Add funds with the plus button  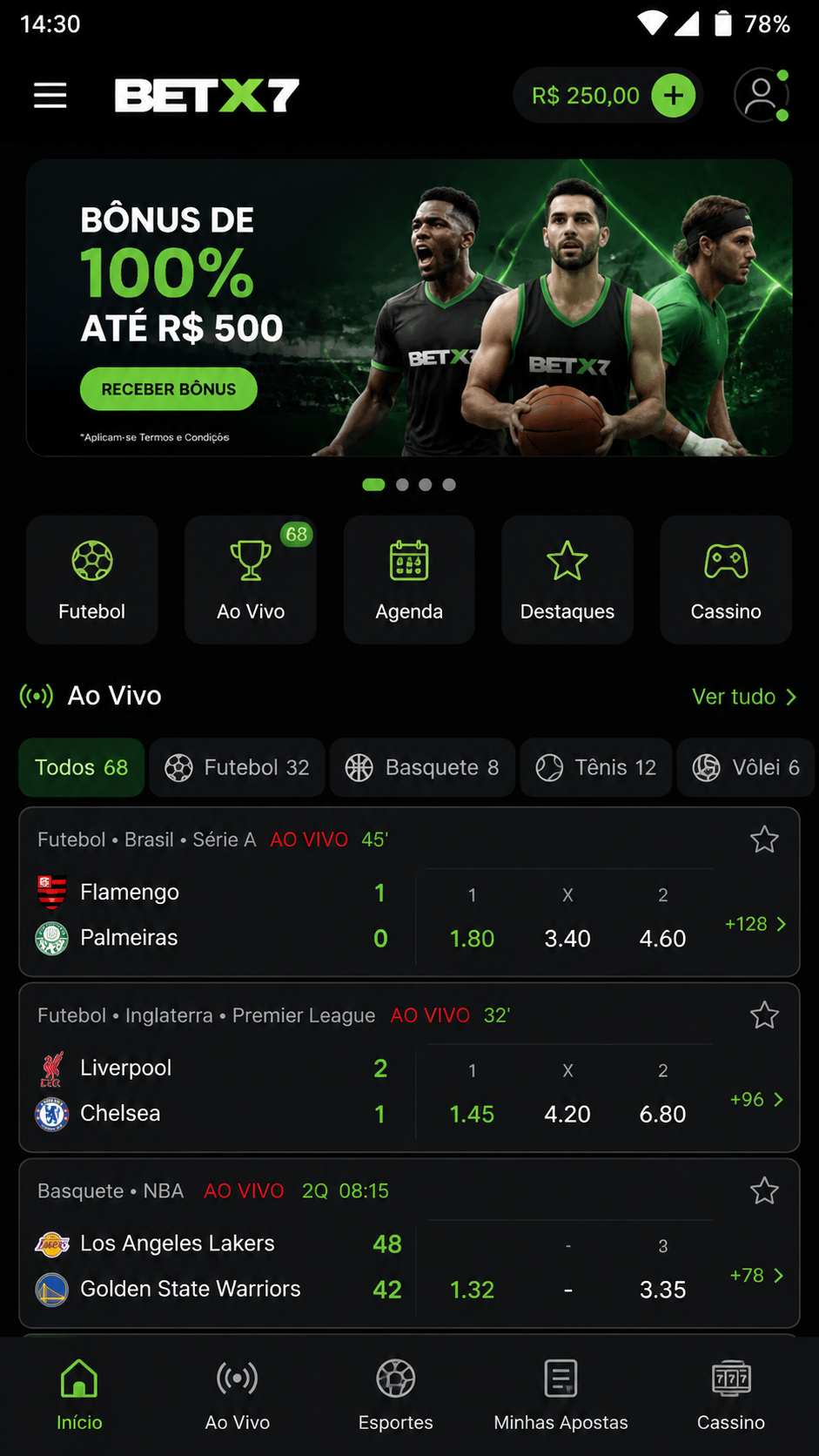674,95
